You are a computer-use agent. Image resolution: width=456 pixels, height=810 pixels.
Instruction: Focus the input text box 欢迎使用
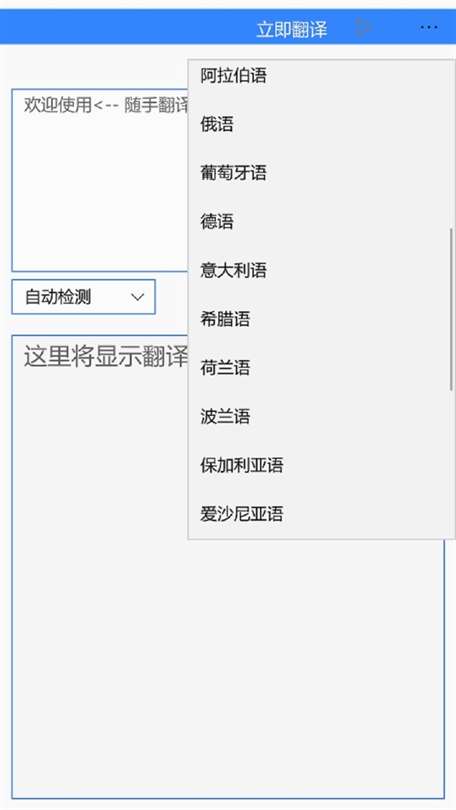tap(100, 180)
